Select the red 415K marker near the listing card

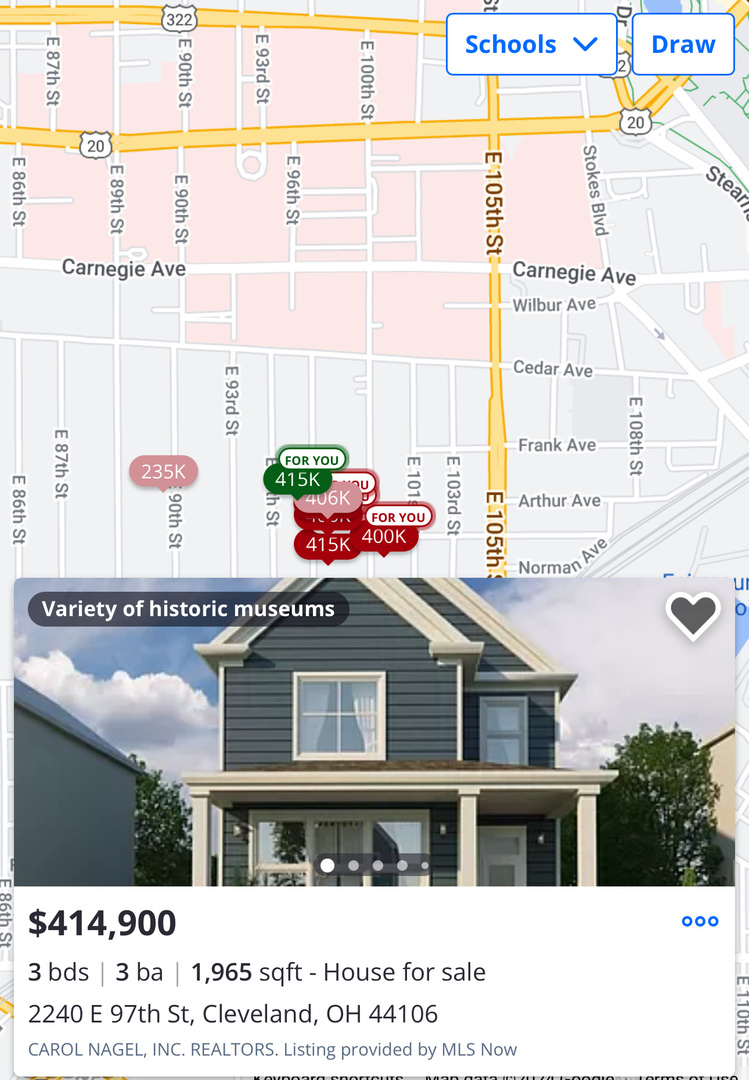coord(328,545)
